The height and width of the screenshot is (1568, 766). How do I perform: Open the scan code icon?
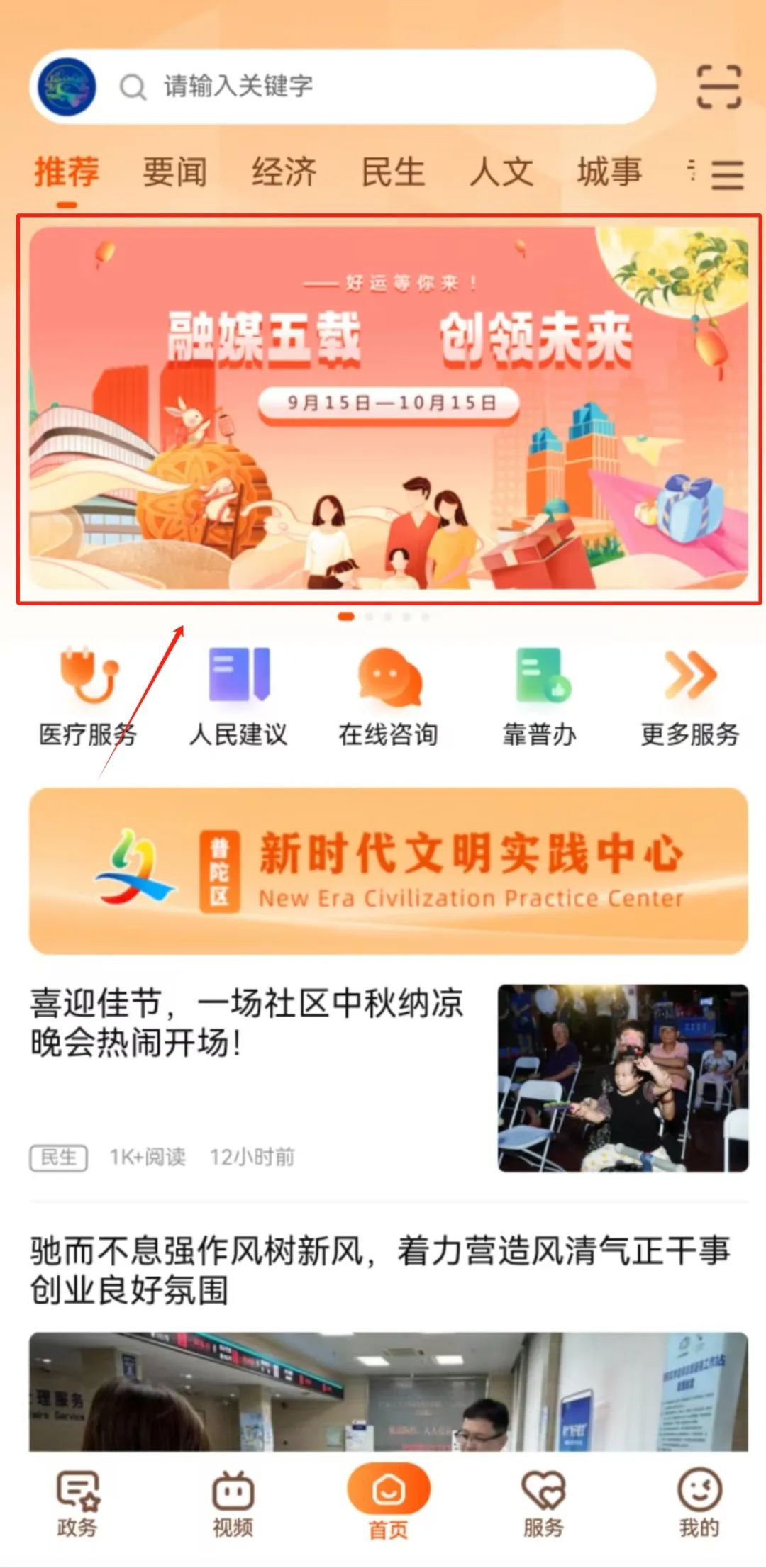(718, 86)
